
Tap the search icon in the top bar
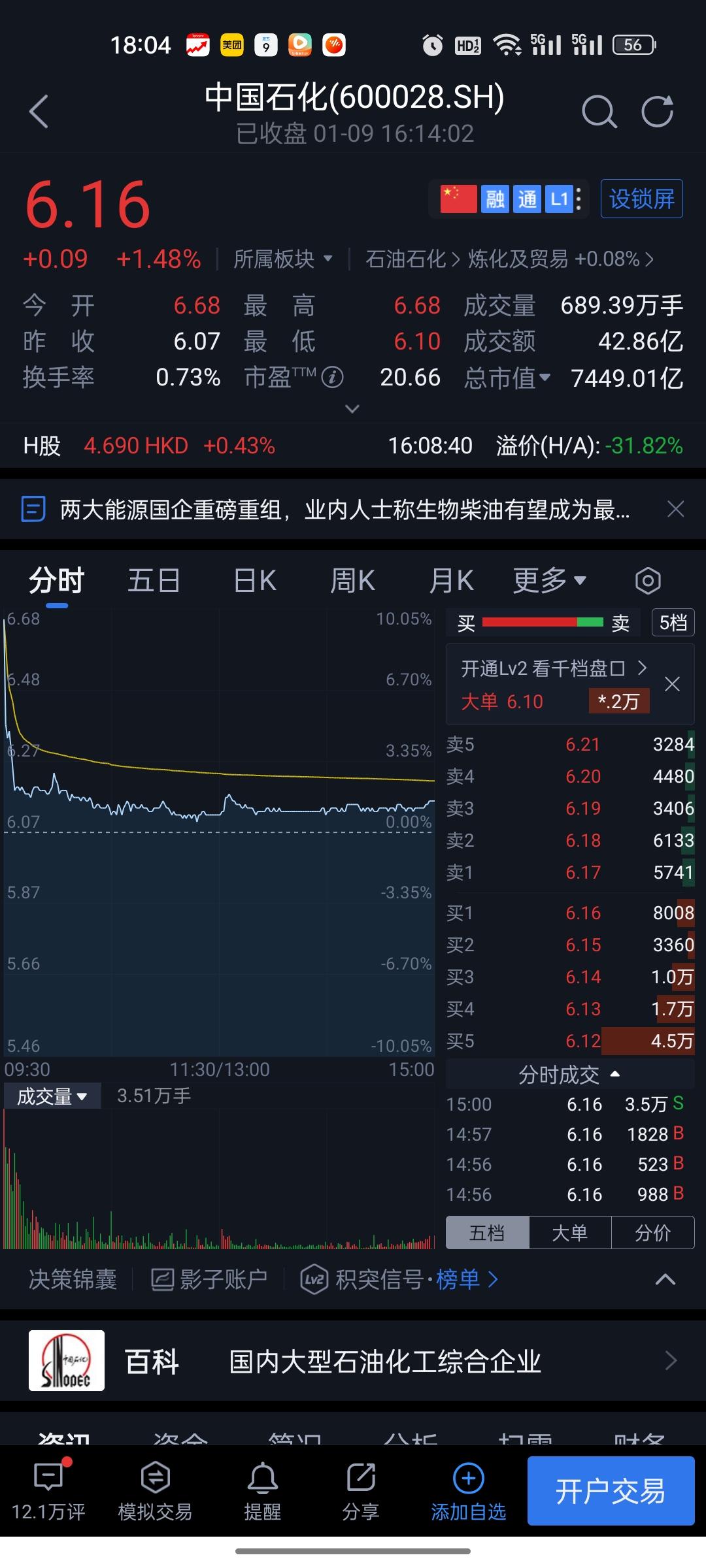pos(599,111)
